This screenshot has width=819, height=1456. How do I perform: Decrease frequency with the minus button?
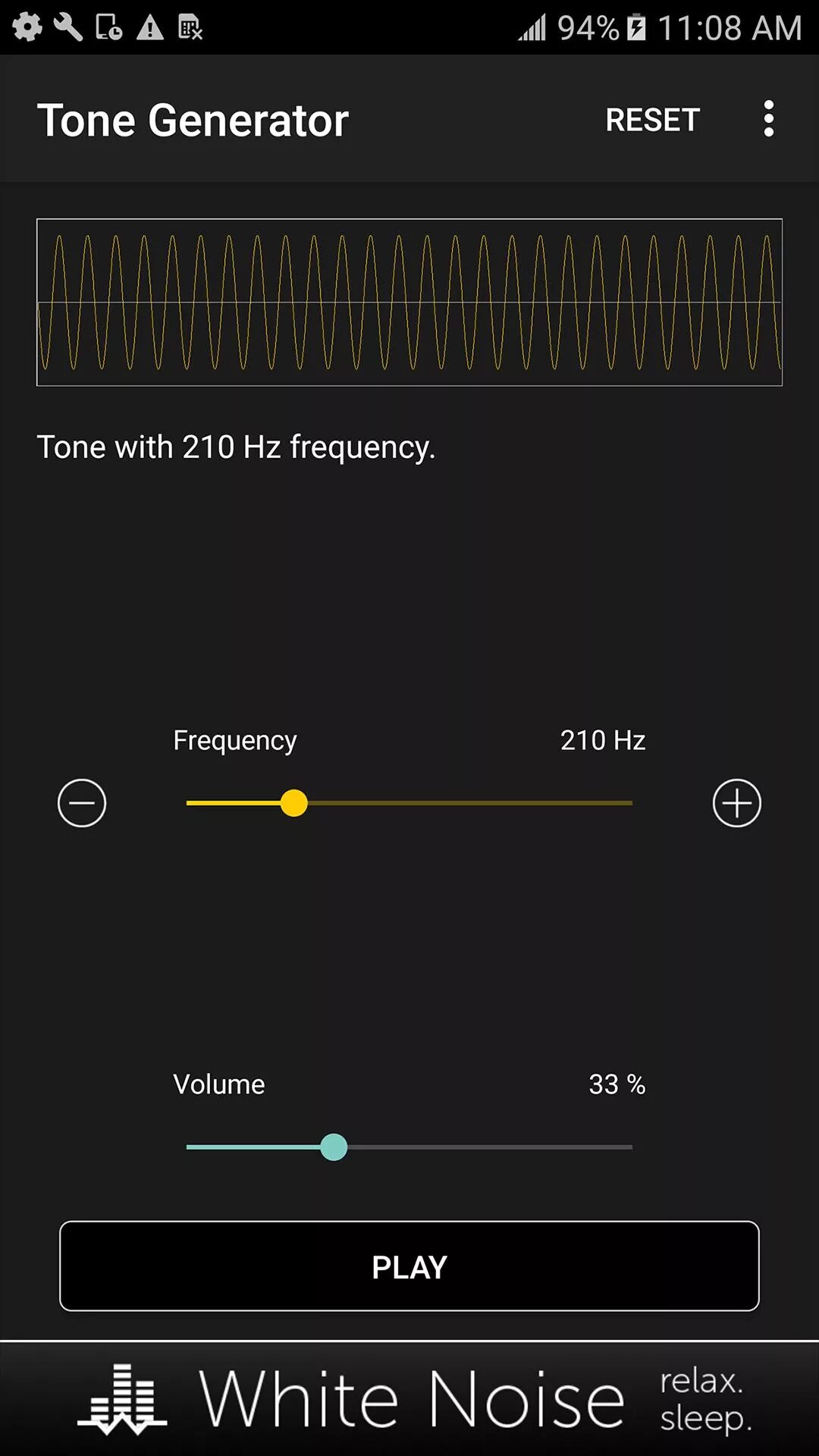click(x=82, y=803)
